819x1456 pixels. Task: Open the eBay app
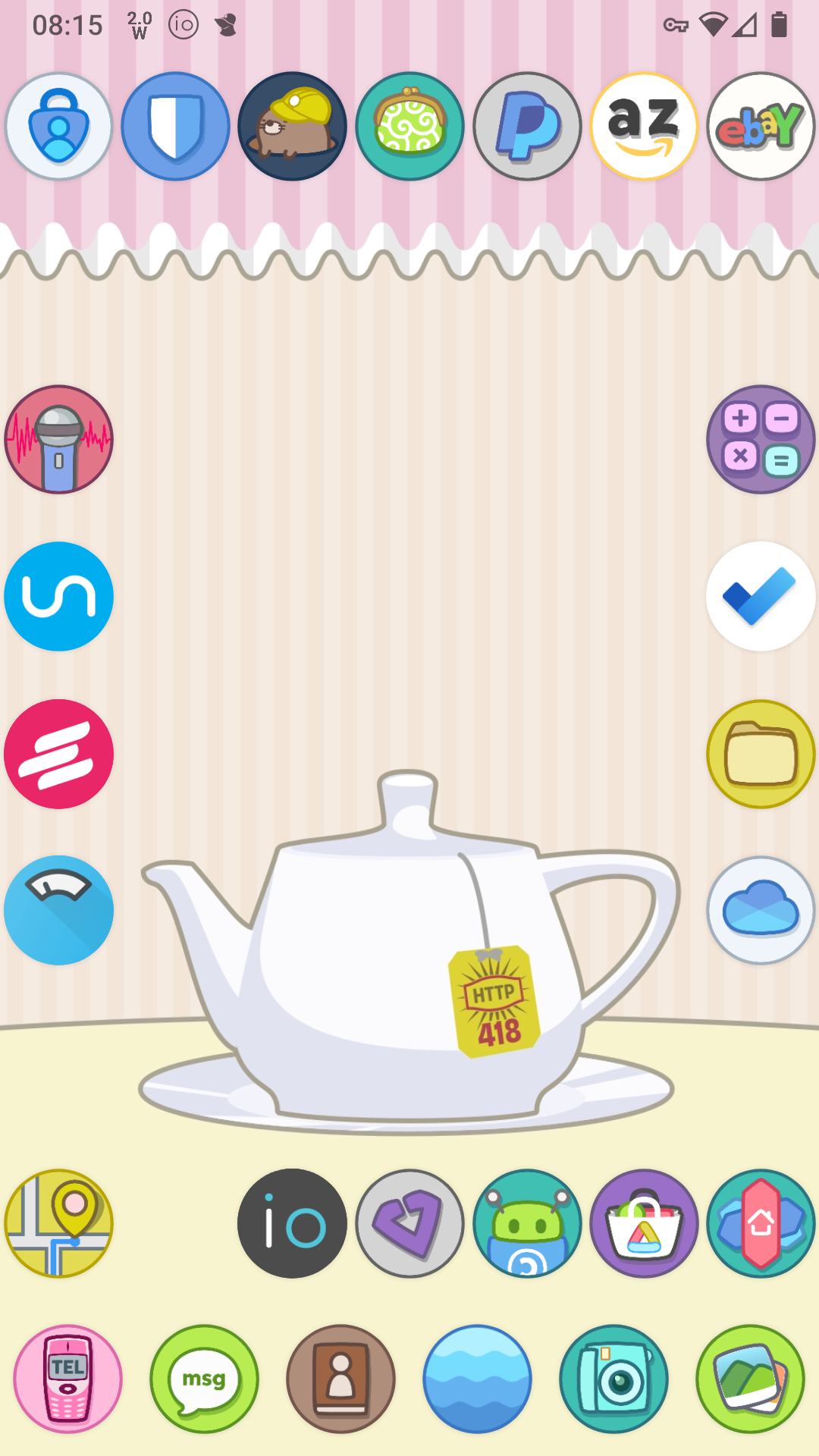(761, 127)
